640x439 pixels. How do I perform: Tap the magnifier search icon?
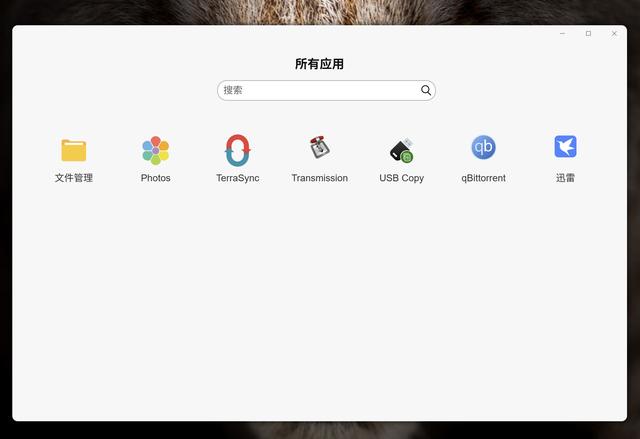[426, 90]
